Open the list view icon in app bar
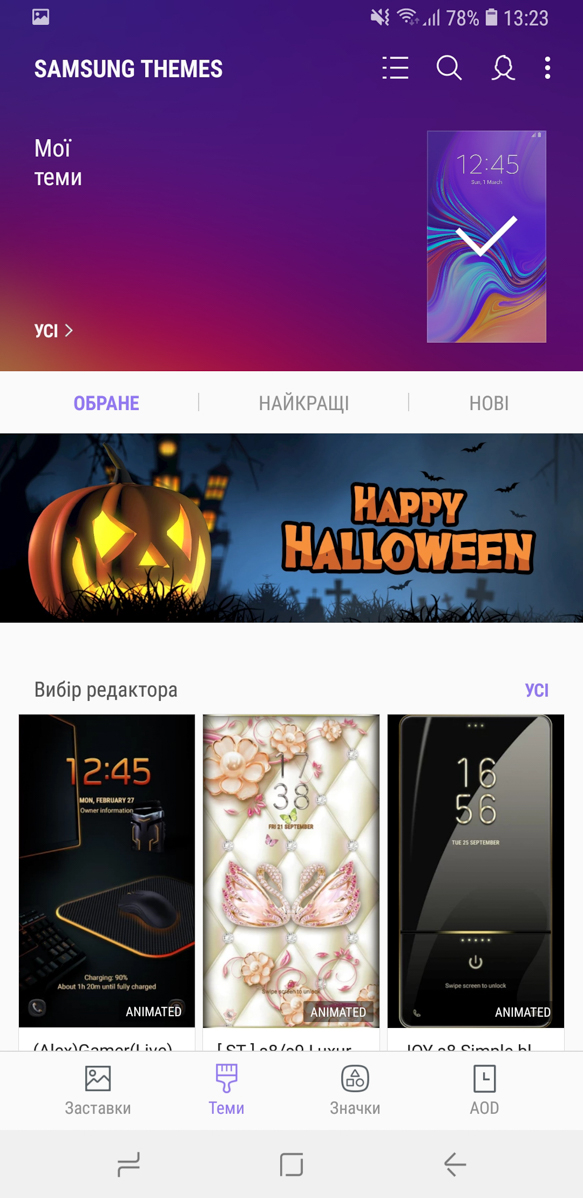This screenshot has height=1198, width=583. coord(395,68)
